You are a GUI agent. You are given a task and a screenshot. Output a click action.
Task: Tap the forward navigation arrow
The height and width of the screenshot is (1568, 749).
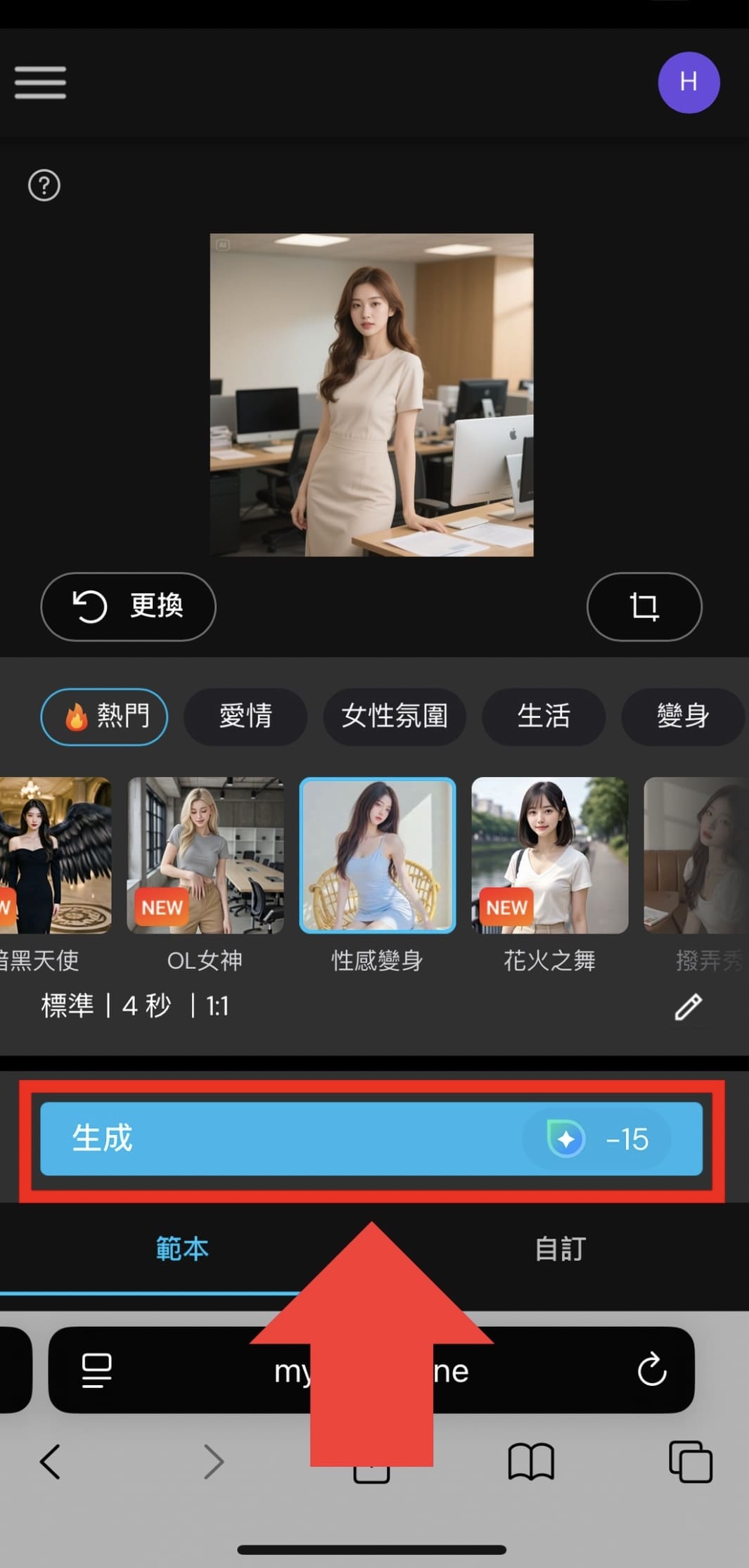click(214, 1463)
